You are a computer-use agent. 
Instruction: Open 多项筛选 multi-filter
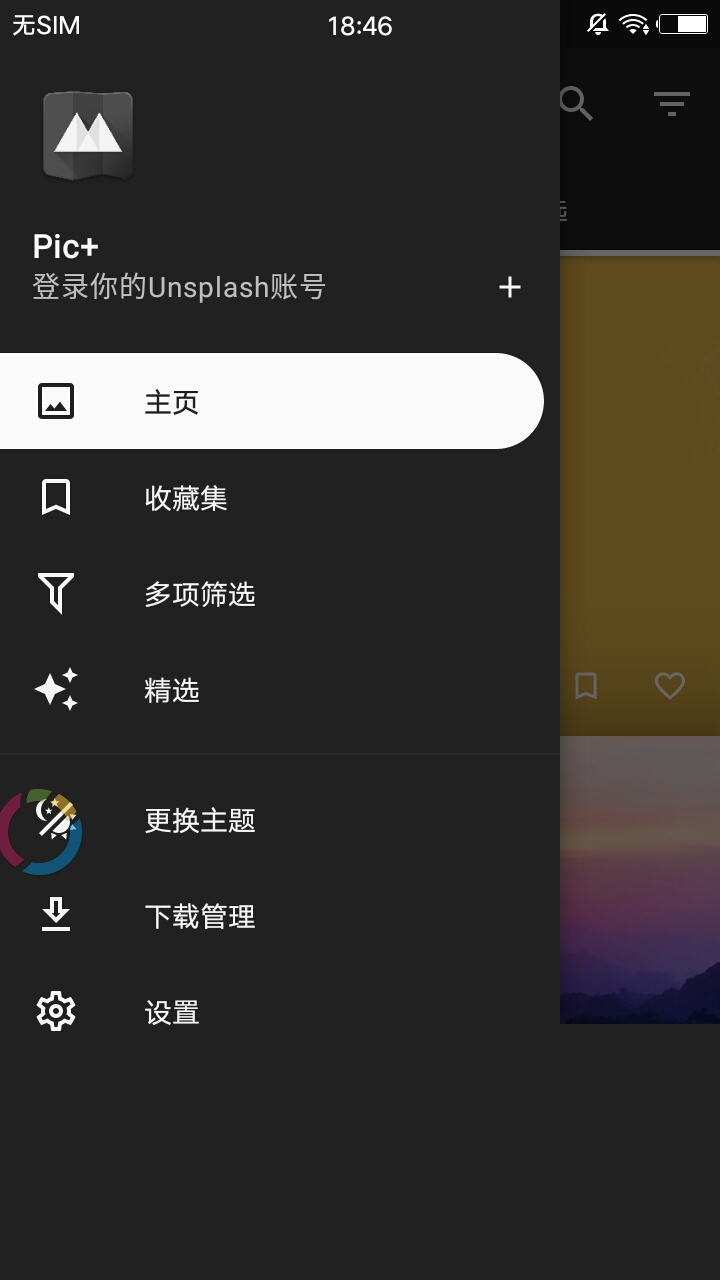pos(270,594)
